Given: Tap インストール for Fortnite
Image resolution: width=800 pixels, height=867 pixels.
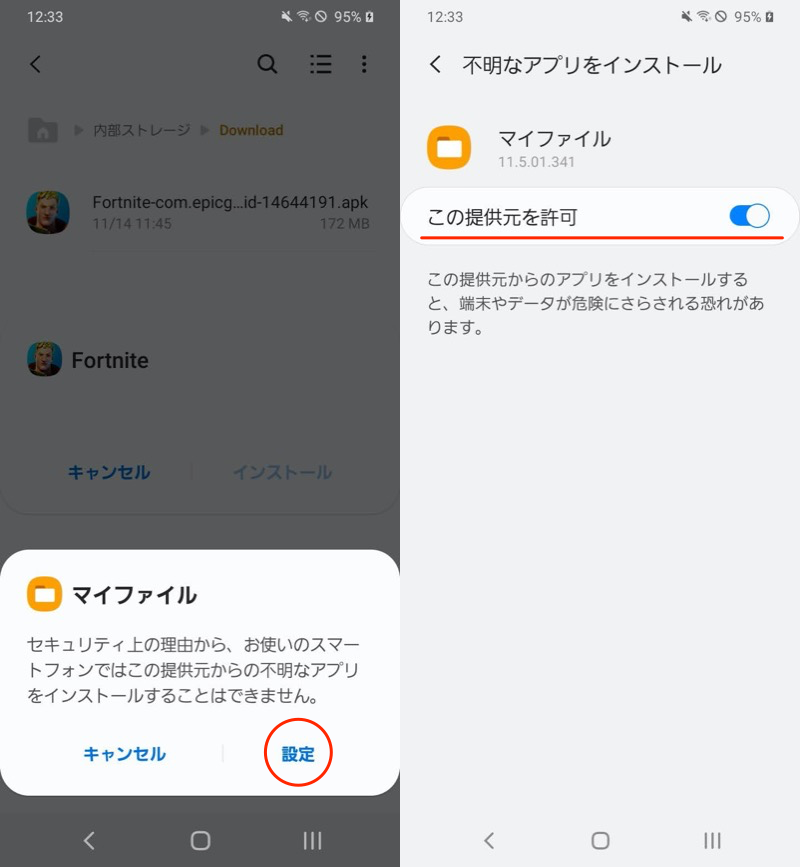Looking at the screenshot, I should pos(282,472).
